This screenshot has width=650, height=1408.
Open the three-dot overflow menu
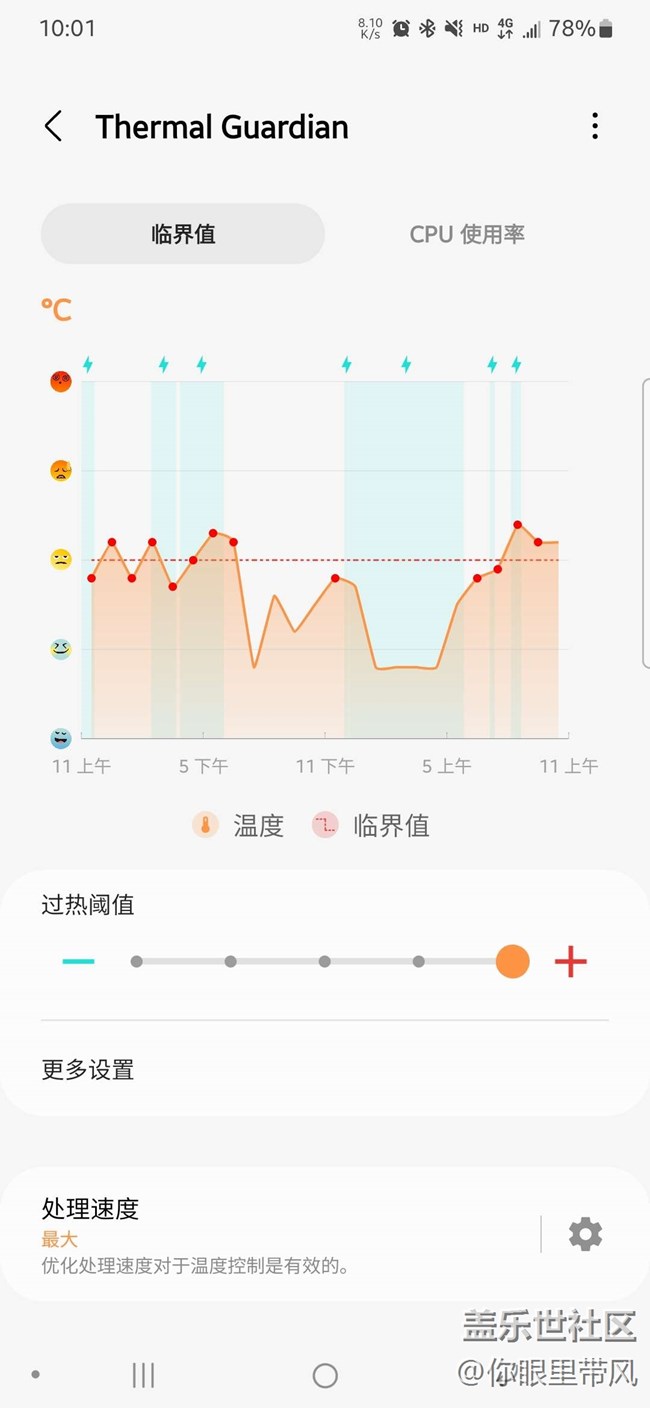(595, 126)
